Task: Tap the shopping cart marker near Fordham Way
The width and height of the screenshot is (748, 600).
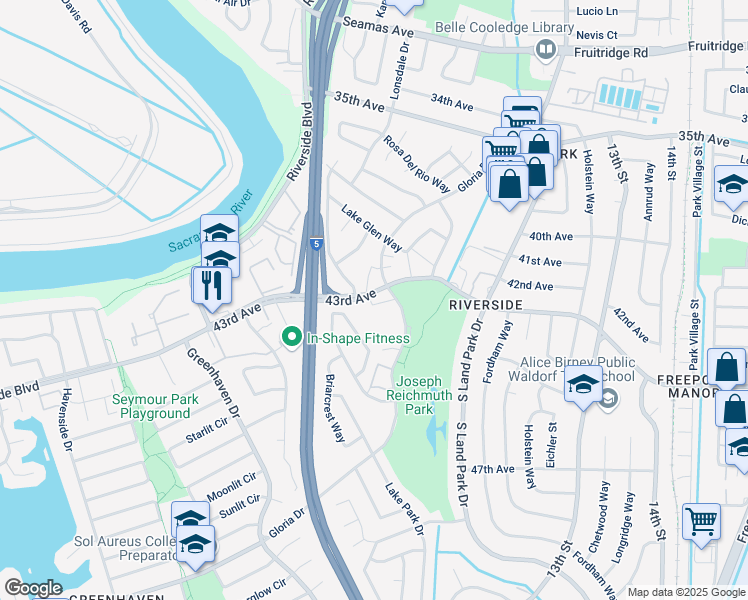Action: [x=702, y=522]
